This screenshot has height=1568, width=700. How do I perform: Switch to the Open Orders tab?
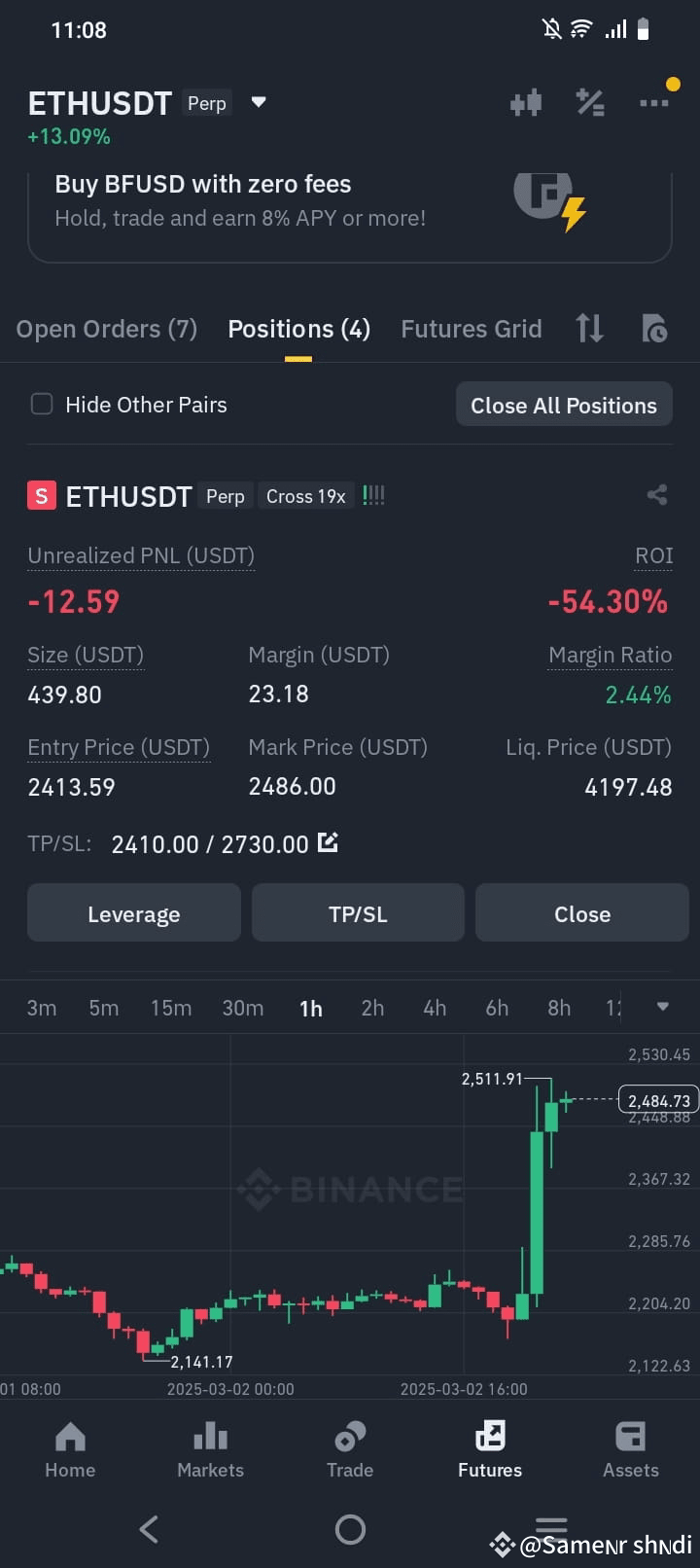click(106, 329)
